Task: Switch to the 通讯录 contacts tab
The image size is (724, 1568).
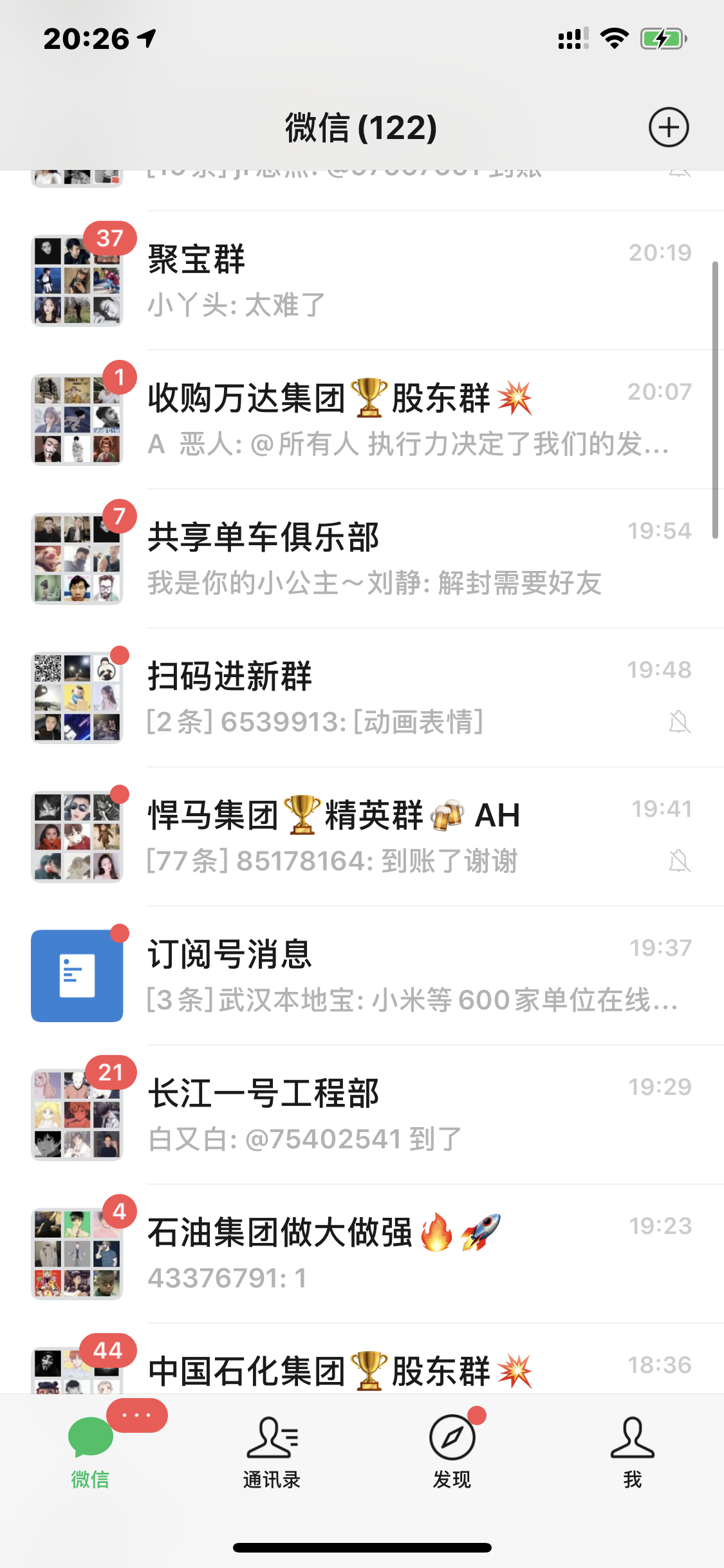Action: coord(272,1452)
